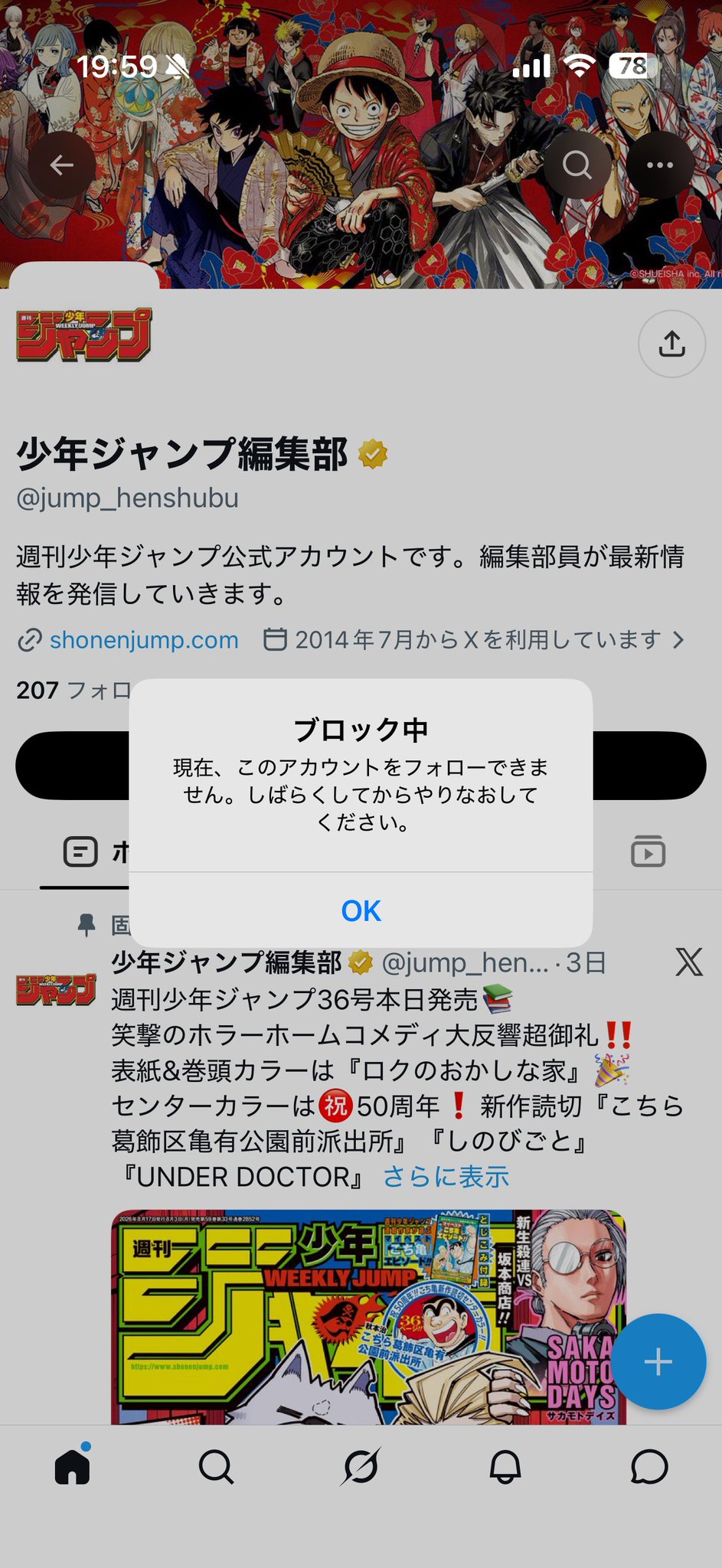Open the Grok tab

361,1468
